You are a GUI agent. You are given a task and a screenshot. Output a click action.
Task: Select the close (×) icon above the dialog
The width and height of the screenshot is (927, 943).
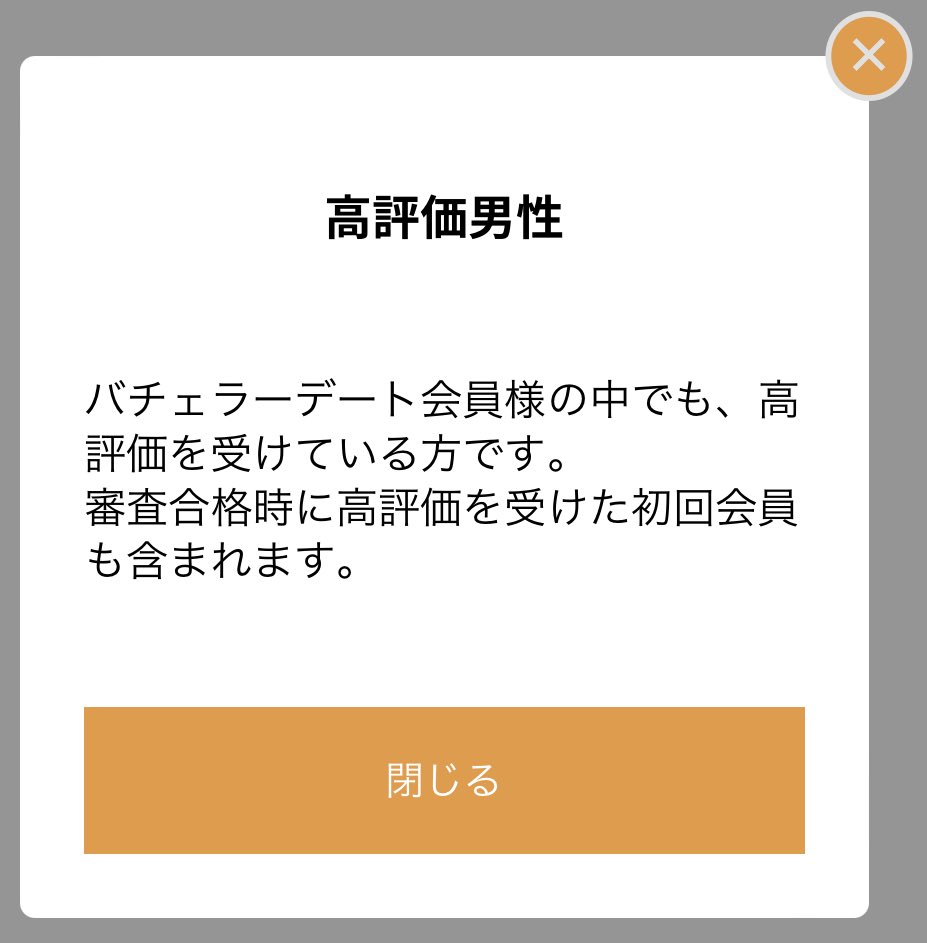point(868,56)
